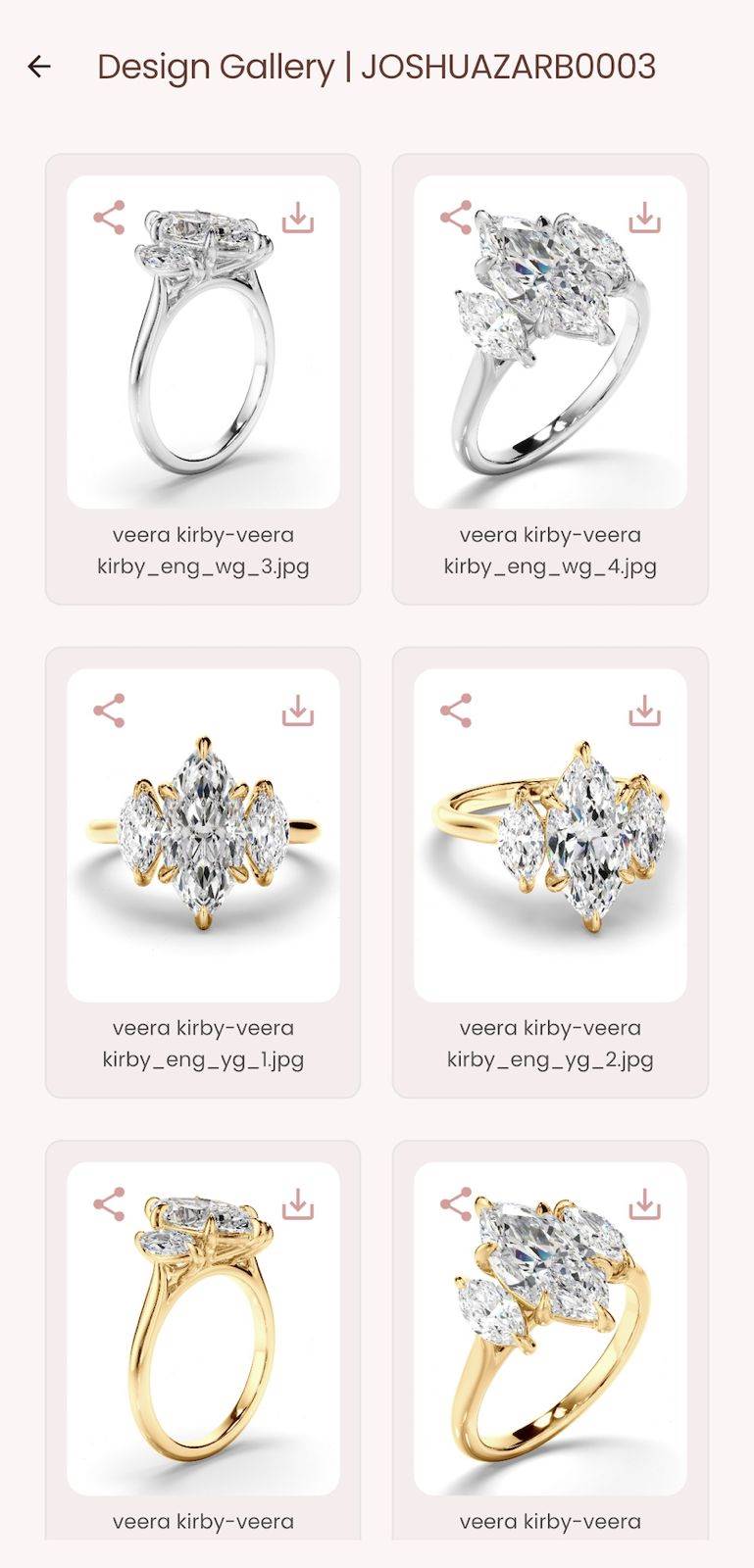Screen dimensions: 754x1568
Task: Go back using the top-left arrow
Action: (39, 67)
